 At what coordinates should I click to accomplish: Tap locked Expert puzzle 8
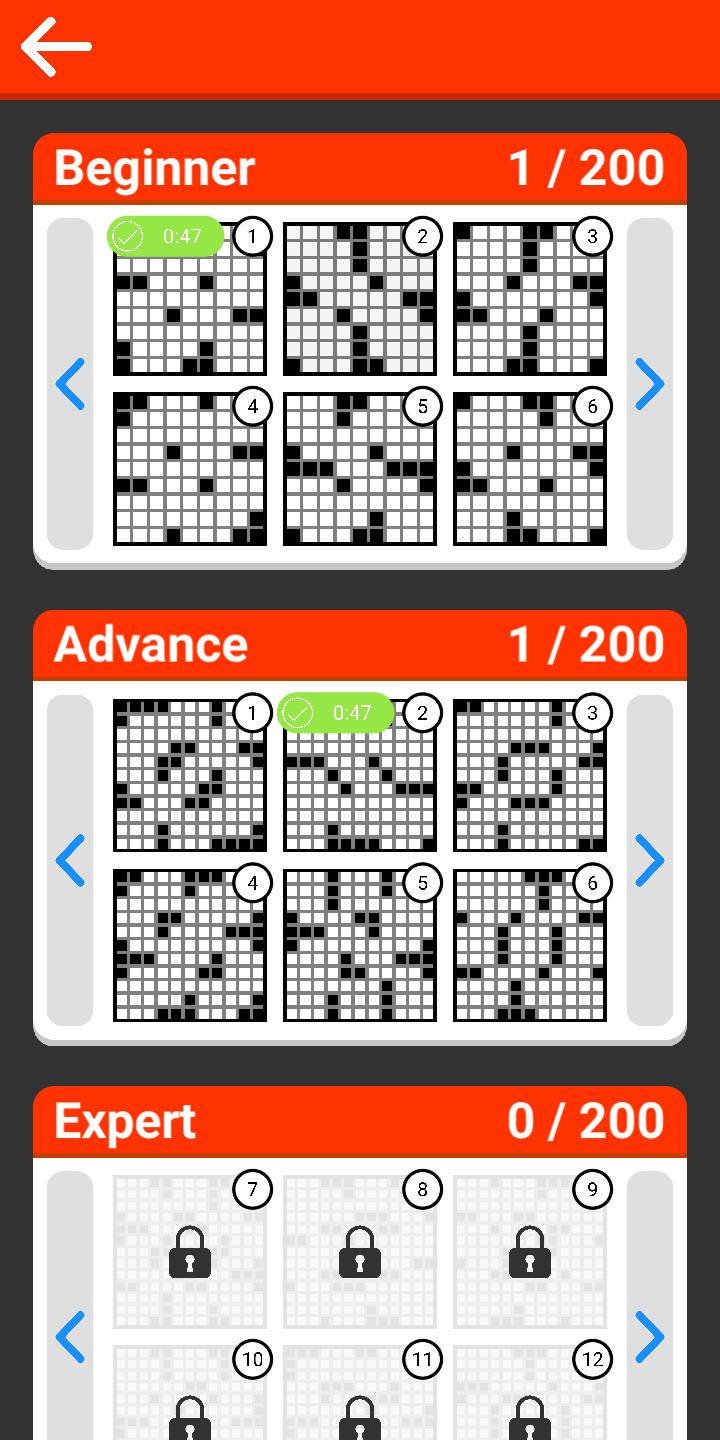tap(360, 1252)
